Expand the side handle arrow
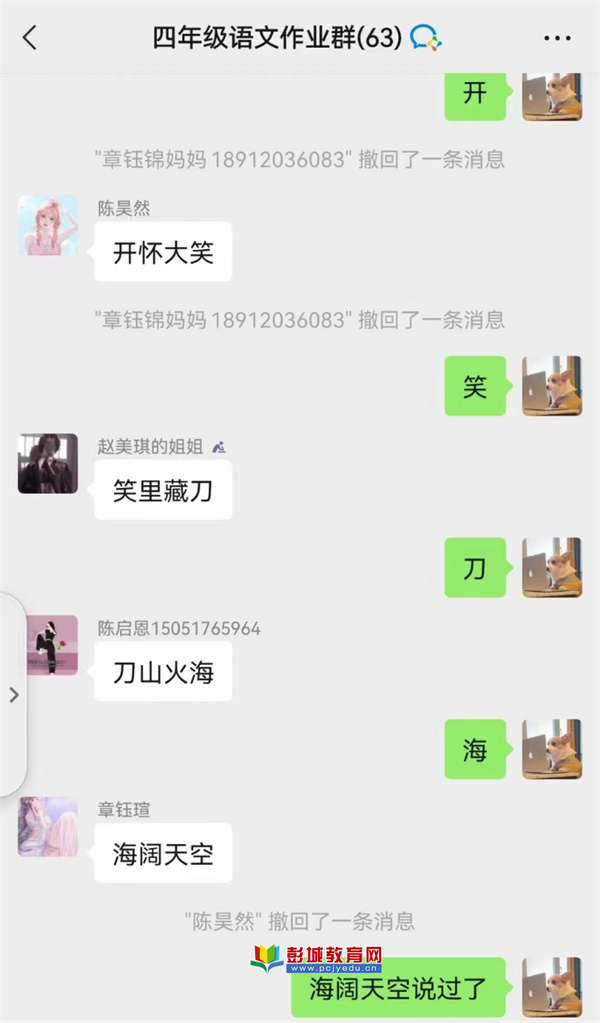600x1023 pixels. pos(13,695)
